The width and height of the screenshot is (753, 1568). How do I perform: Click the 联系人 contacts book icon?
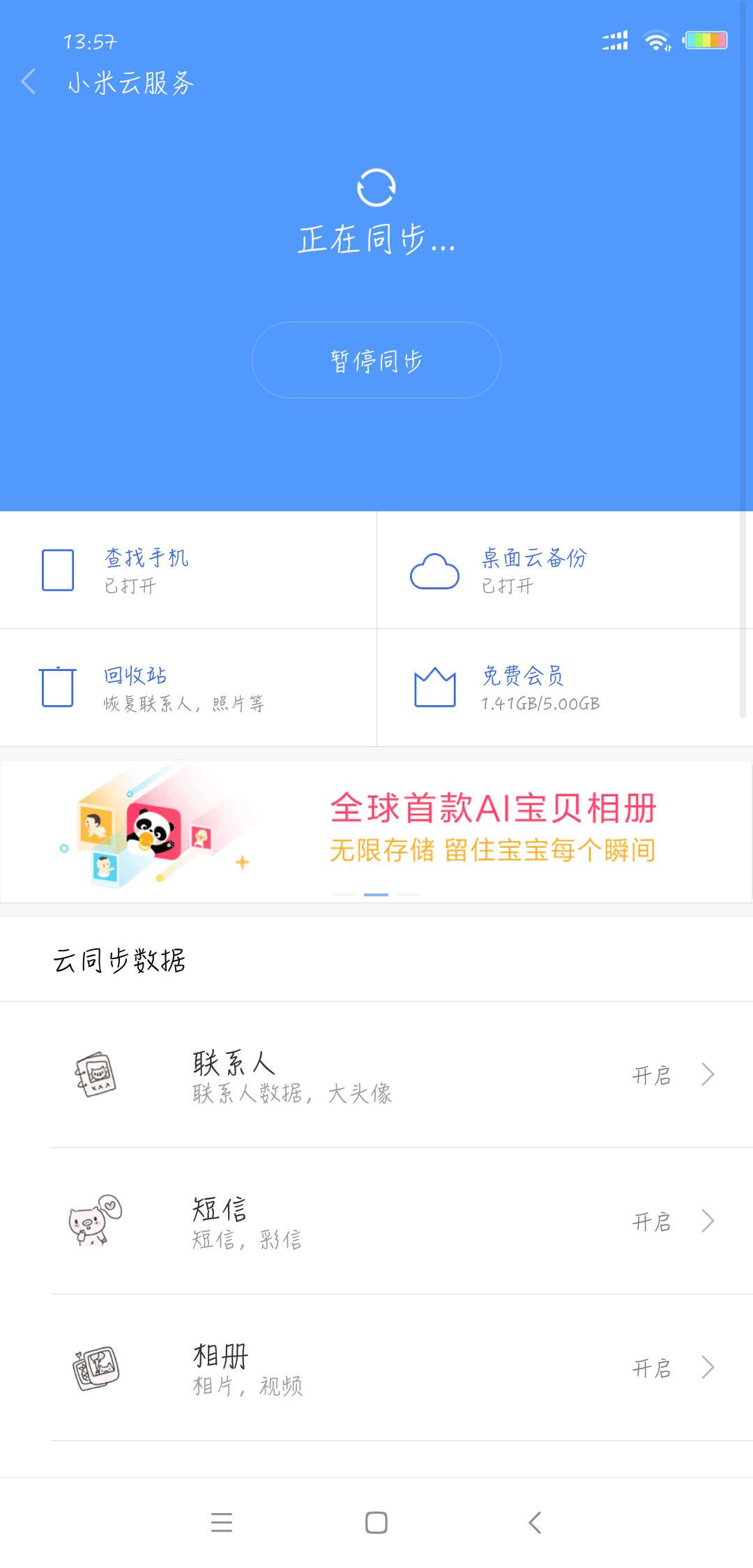tap(98, 1074)
